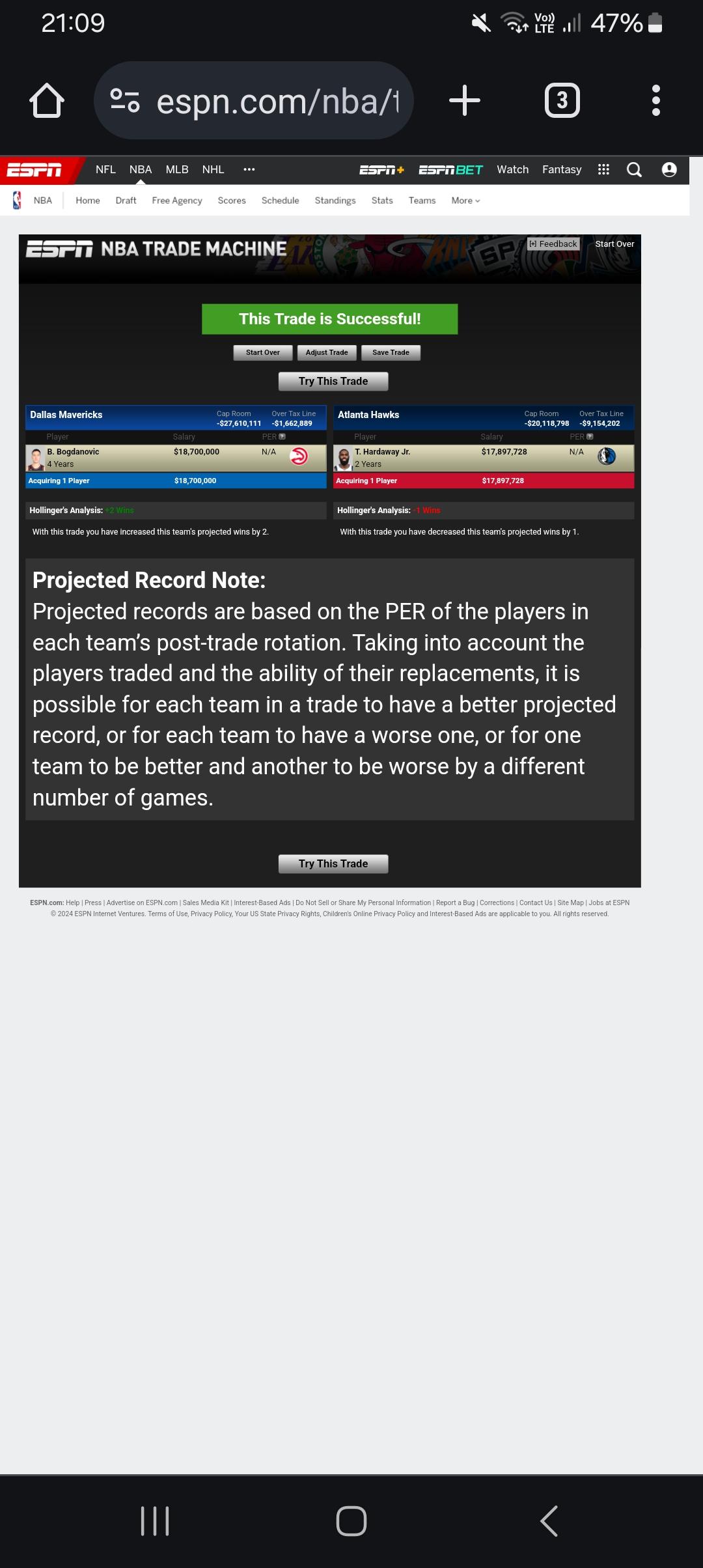Open a new browser tab
This screenshot has width=703, height=1568.
coord(465,101)
